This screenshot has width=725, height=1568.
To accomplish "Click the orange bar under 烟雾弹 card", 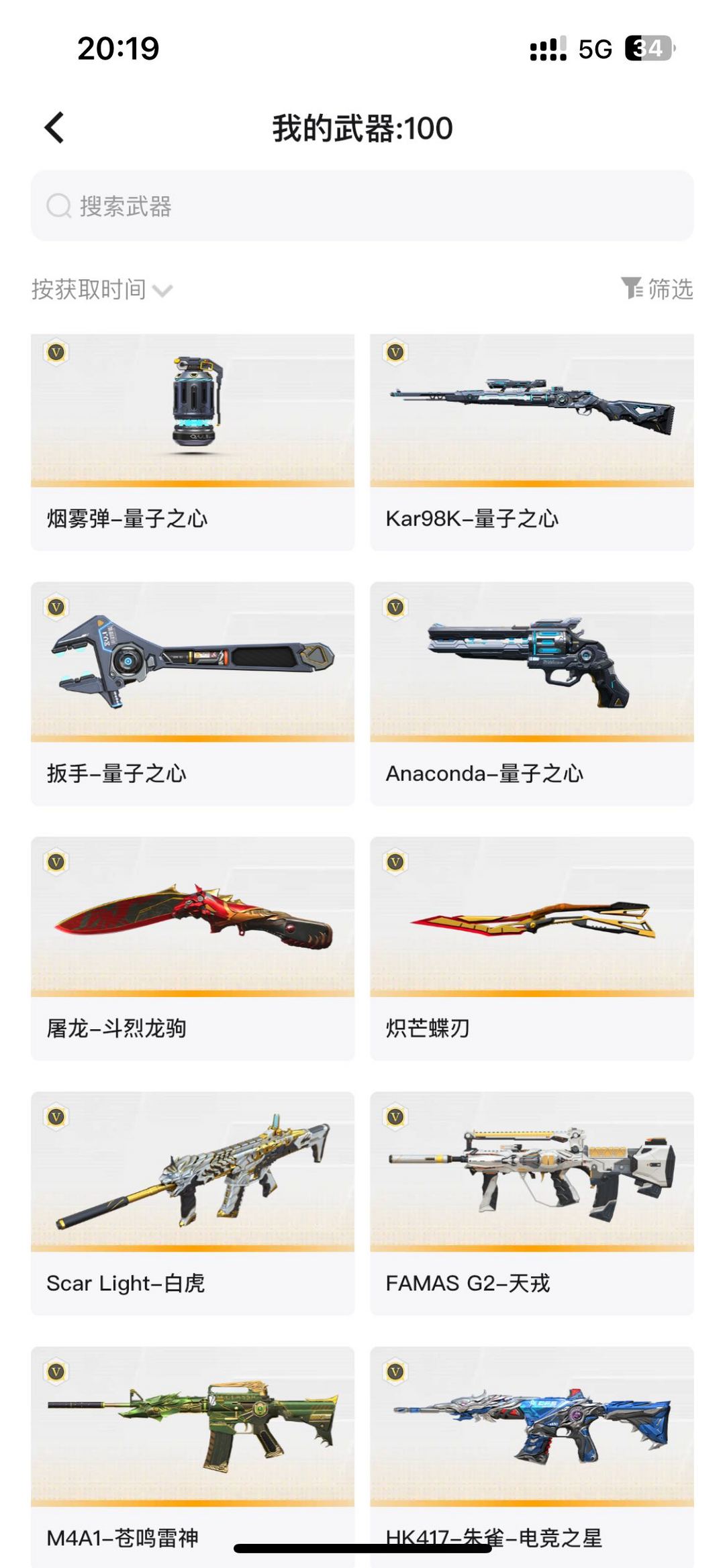I will [191, 484].
